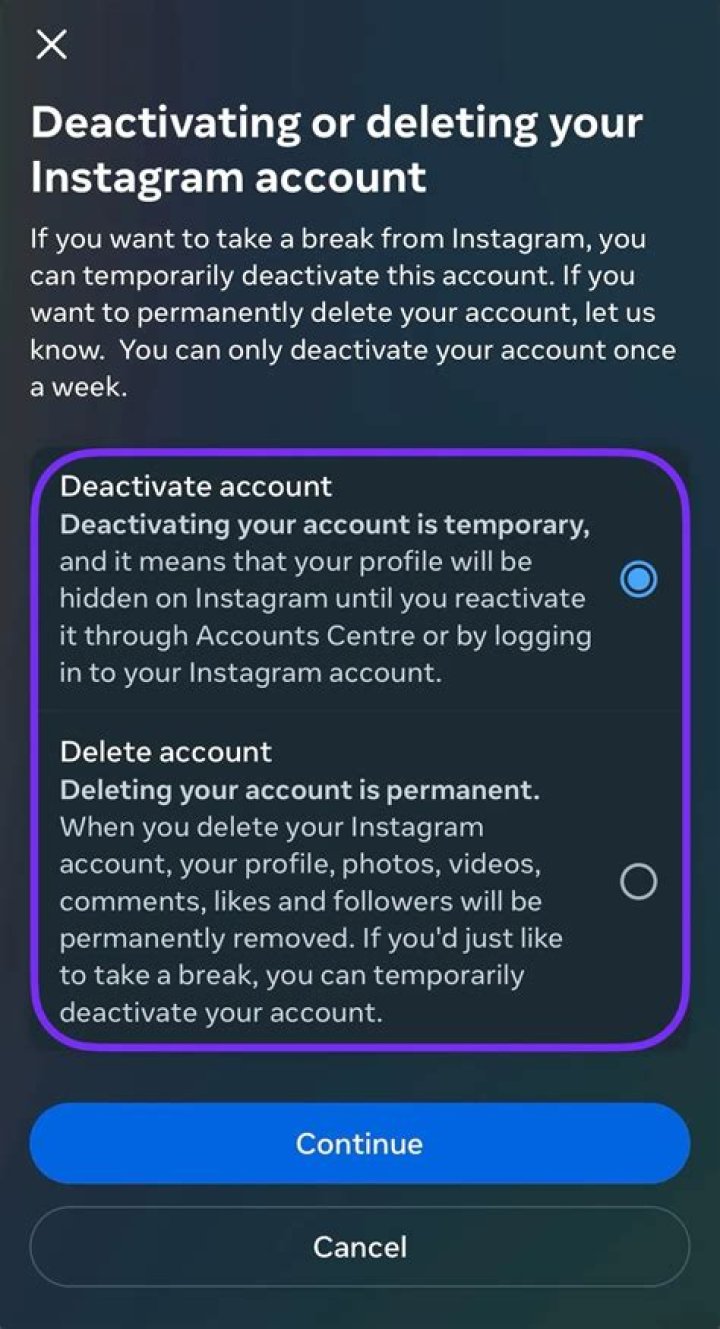Choose the Delete account radio button

pos(638,882)
